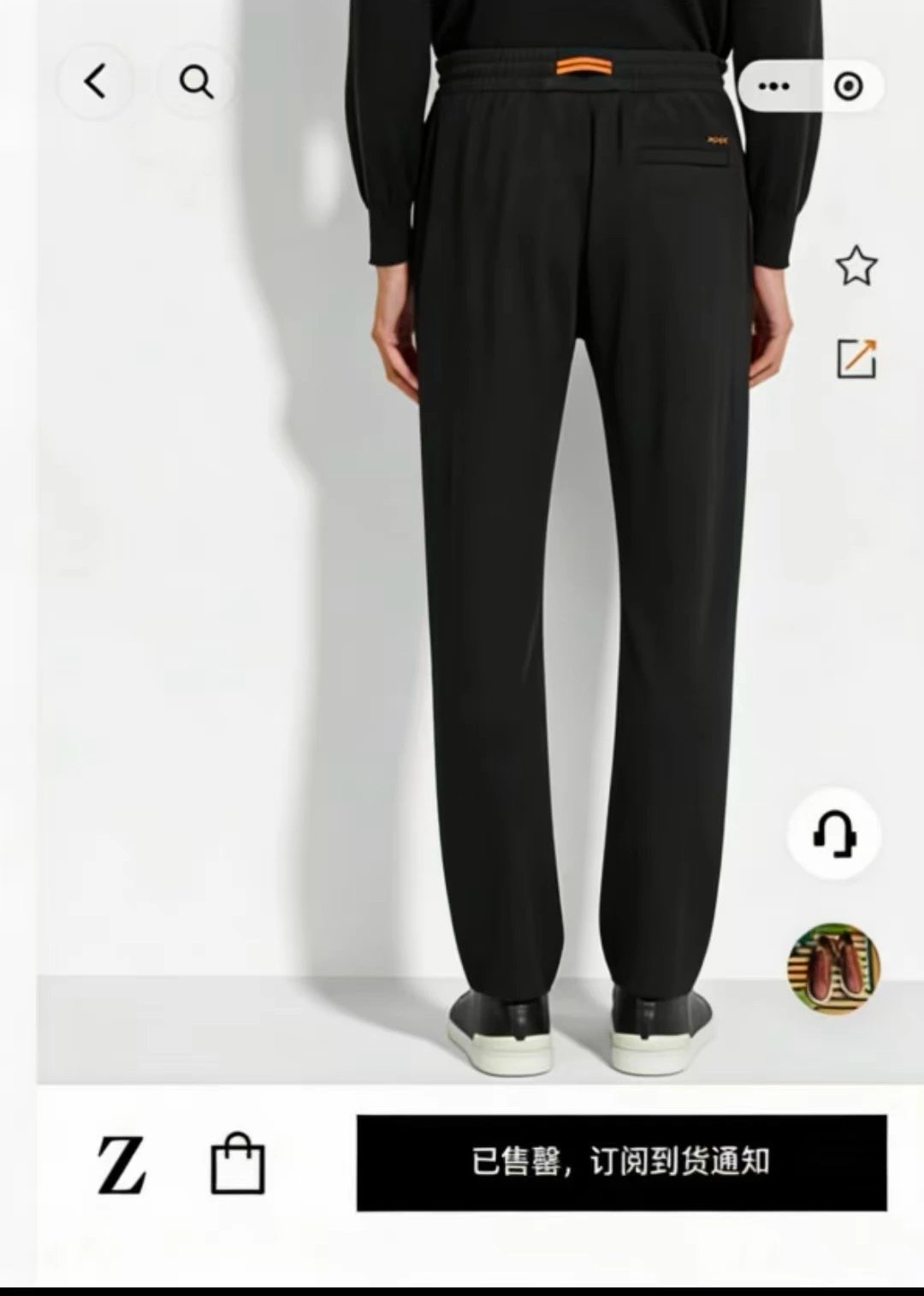Subscribe to restock notification
This screenshot has width=924, height=1296.
tap(621, 1163)
